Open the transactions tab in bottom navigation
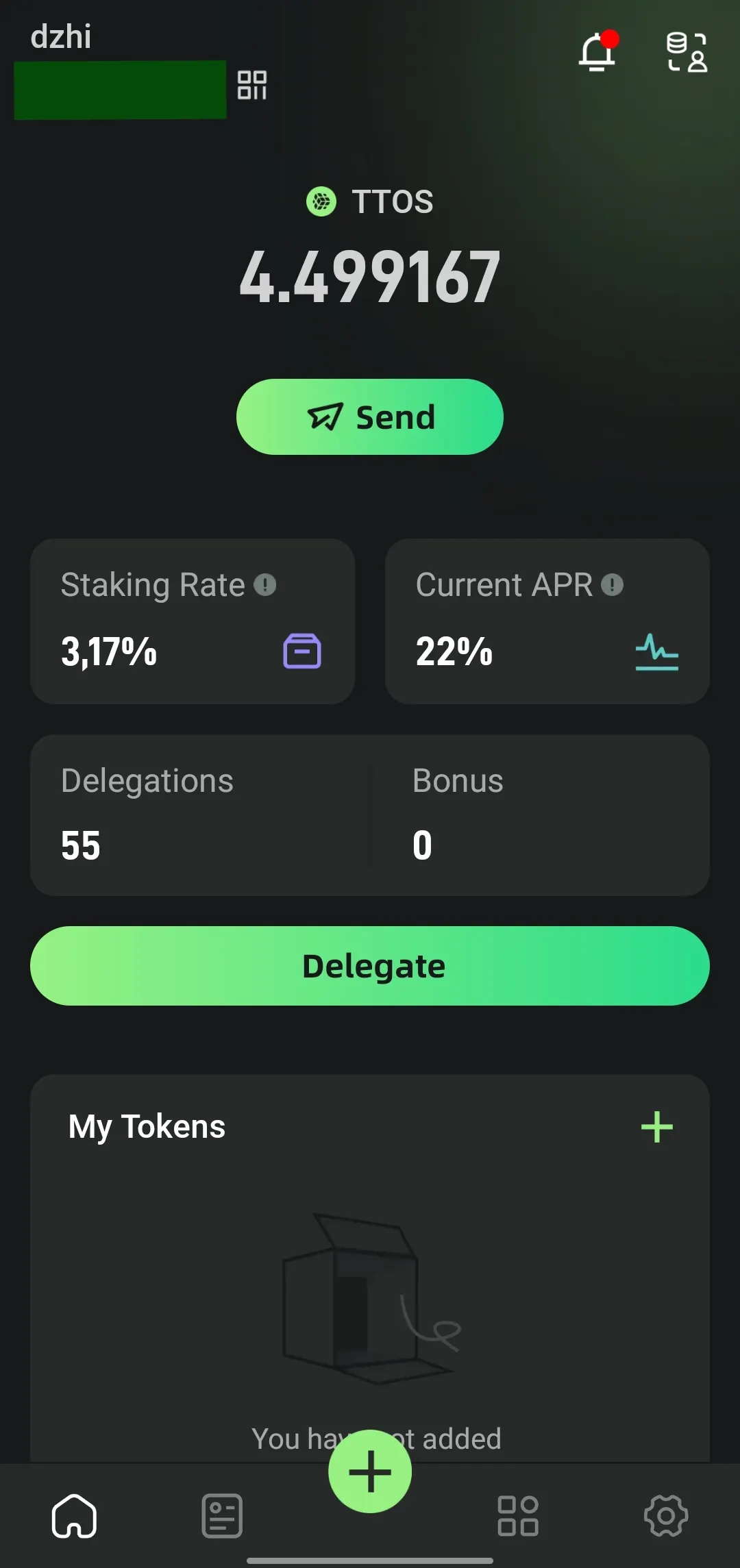Viewport: 740px width, 1568px height. [221, 1515]
